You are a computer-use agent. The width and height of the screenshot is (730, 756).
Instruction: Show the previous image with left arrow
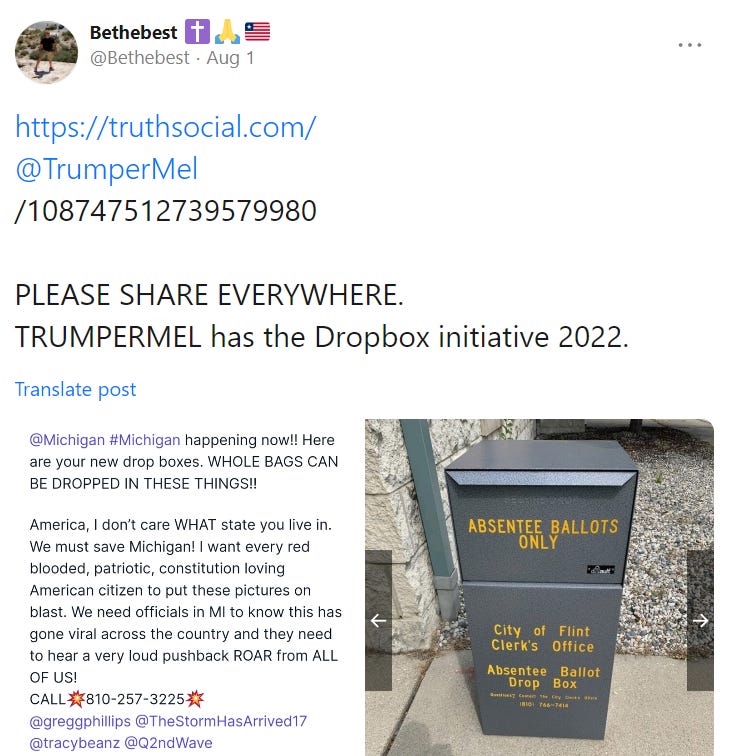point(378,620)
